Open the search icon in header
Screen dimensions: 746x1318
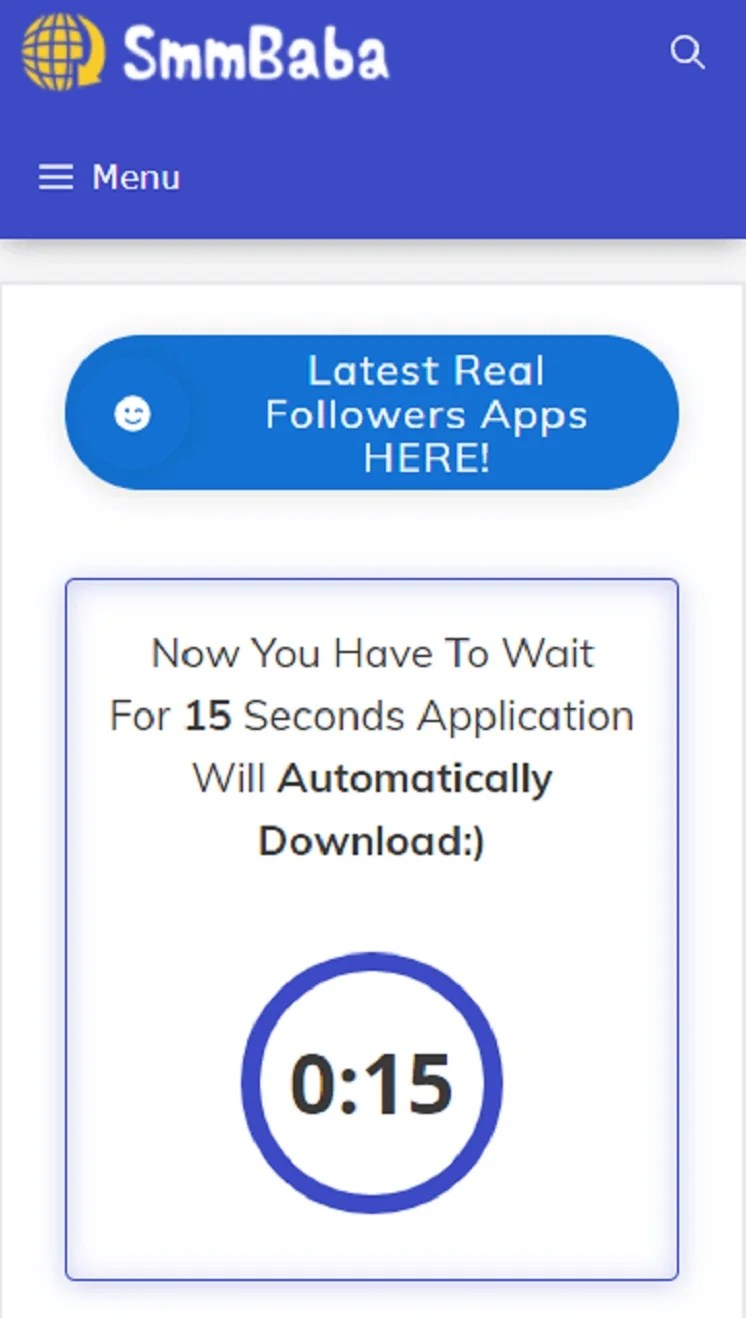coord(687,52)
